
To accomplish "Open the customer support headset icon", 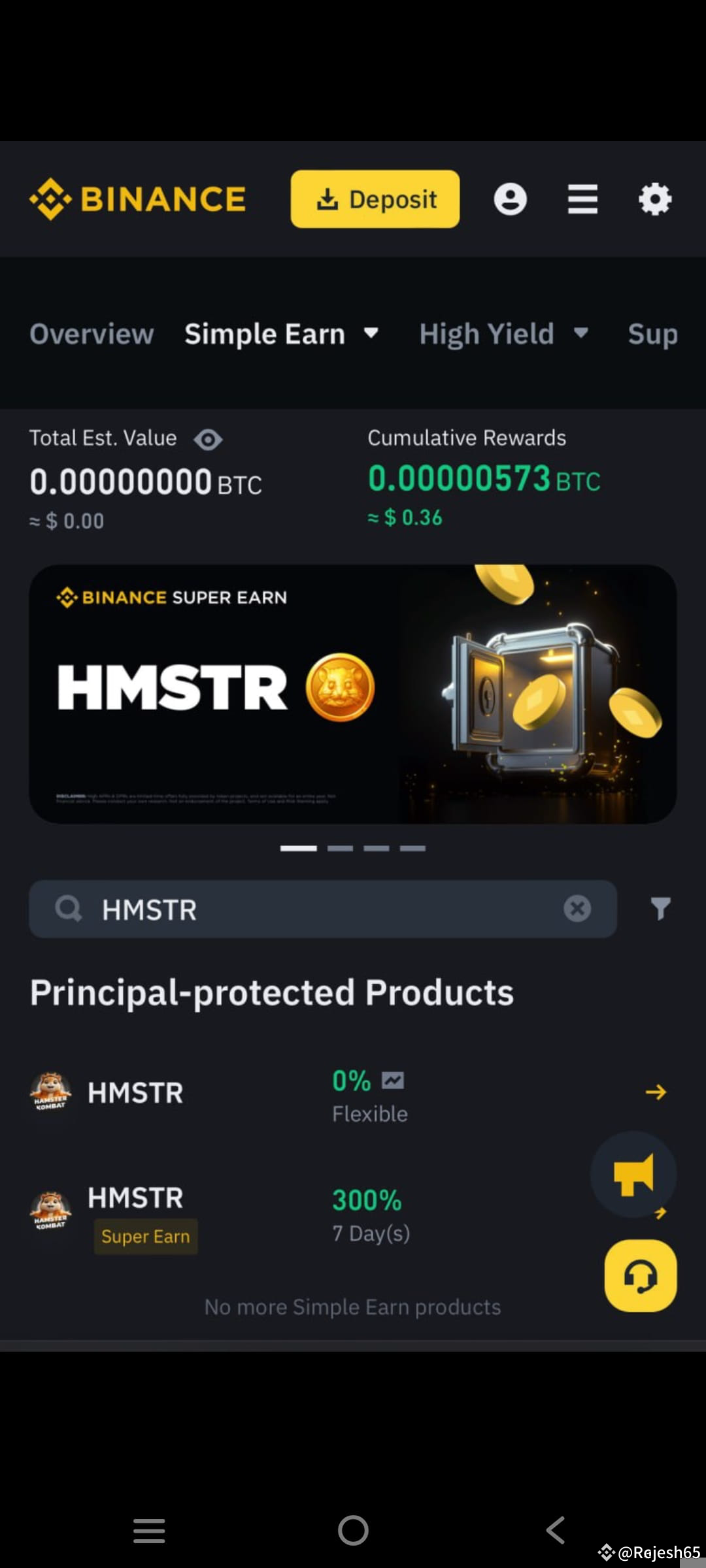I will pyautogui.click(x=640, y=1274).
